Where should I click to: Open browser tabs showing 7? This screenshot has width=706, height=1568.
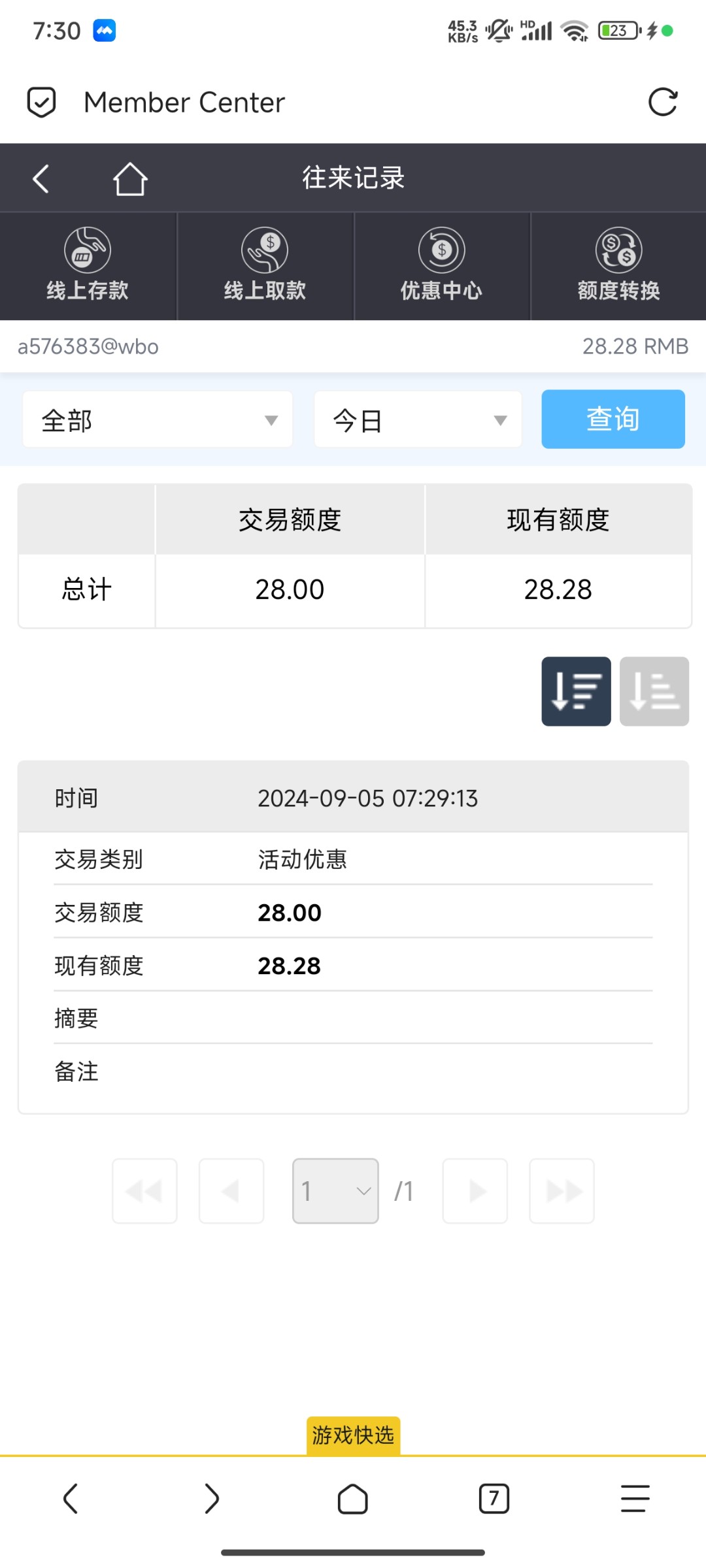pyautogui.click(x=494, y=1498)
